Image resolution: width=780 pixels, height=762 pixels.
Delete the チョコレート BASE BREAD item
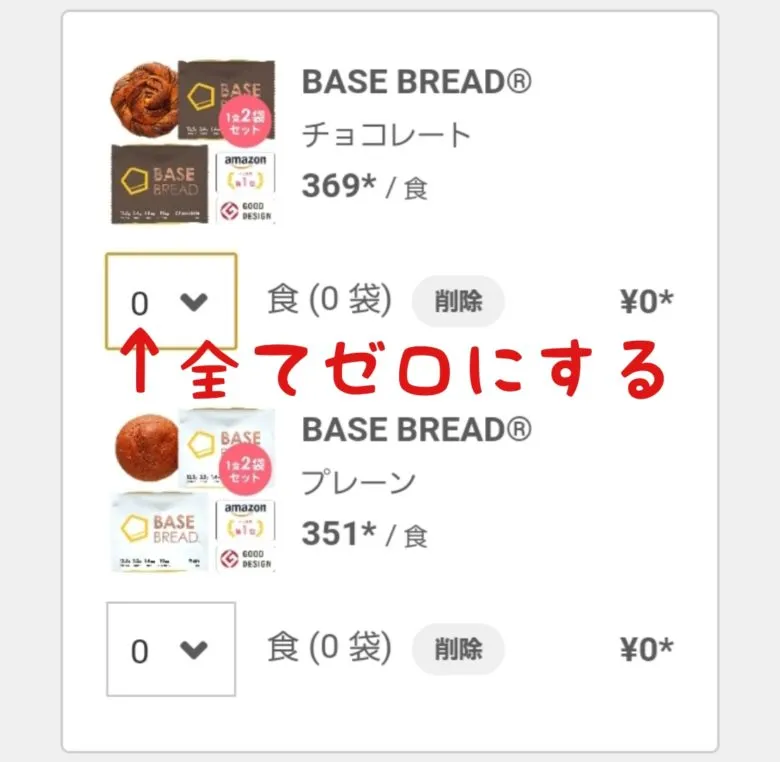click(458, 301)
